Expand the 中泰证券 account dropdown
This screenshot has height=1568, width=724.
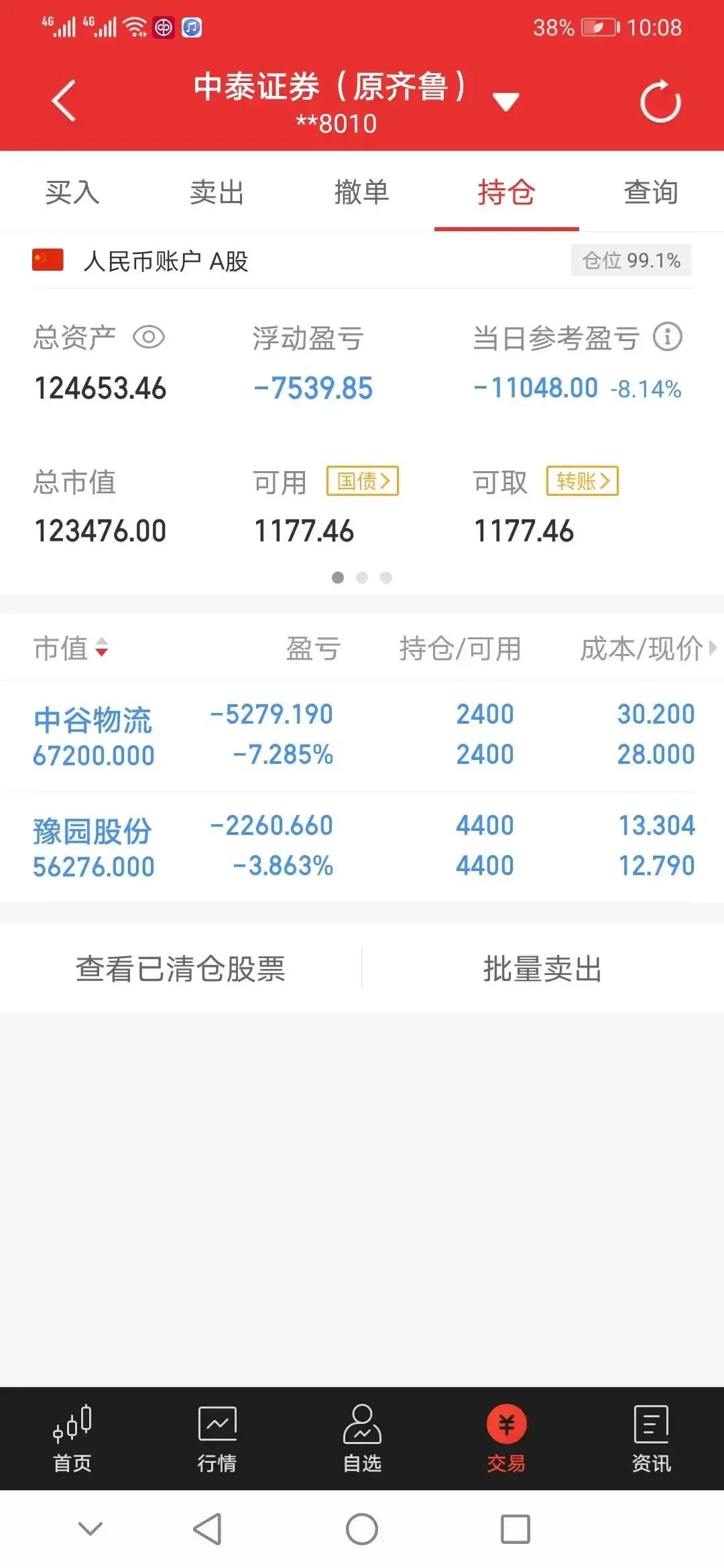(505, 102)
